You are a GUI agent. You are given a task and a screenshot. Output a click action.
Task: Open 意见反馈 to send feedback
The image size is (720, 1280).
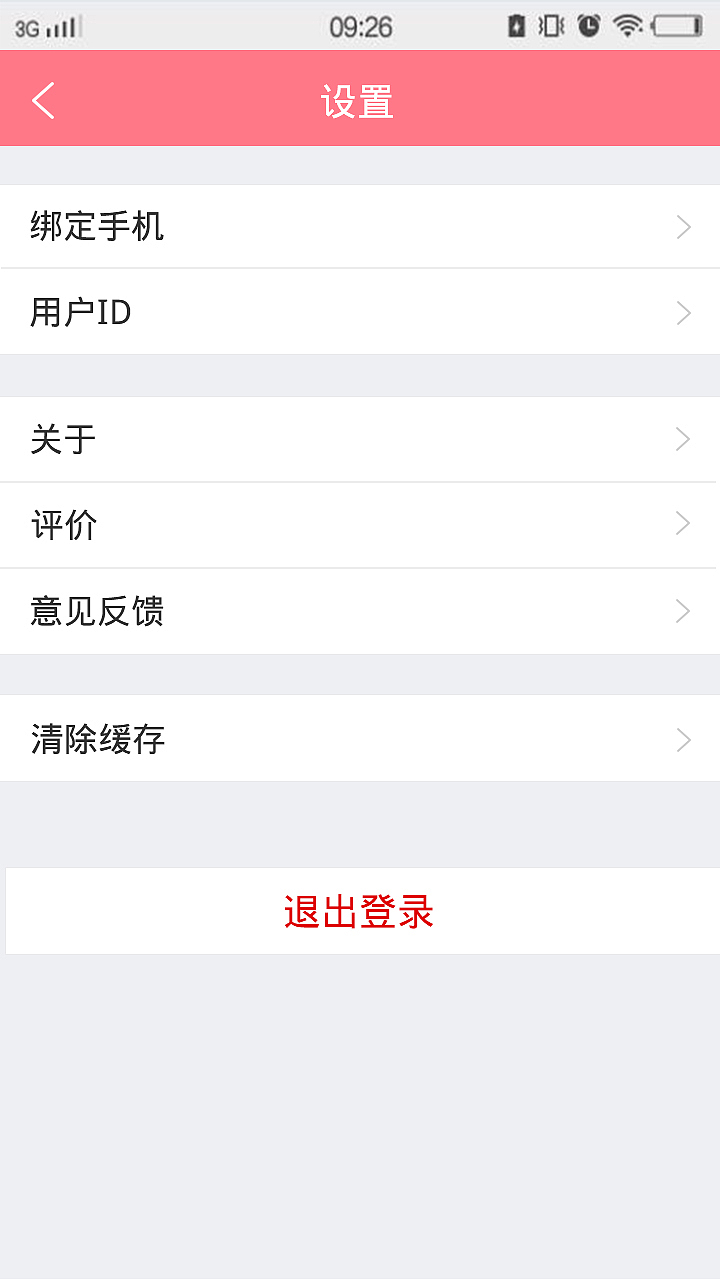360,611
